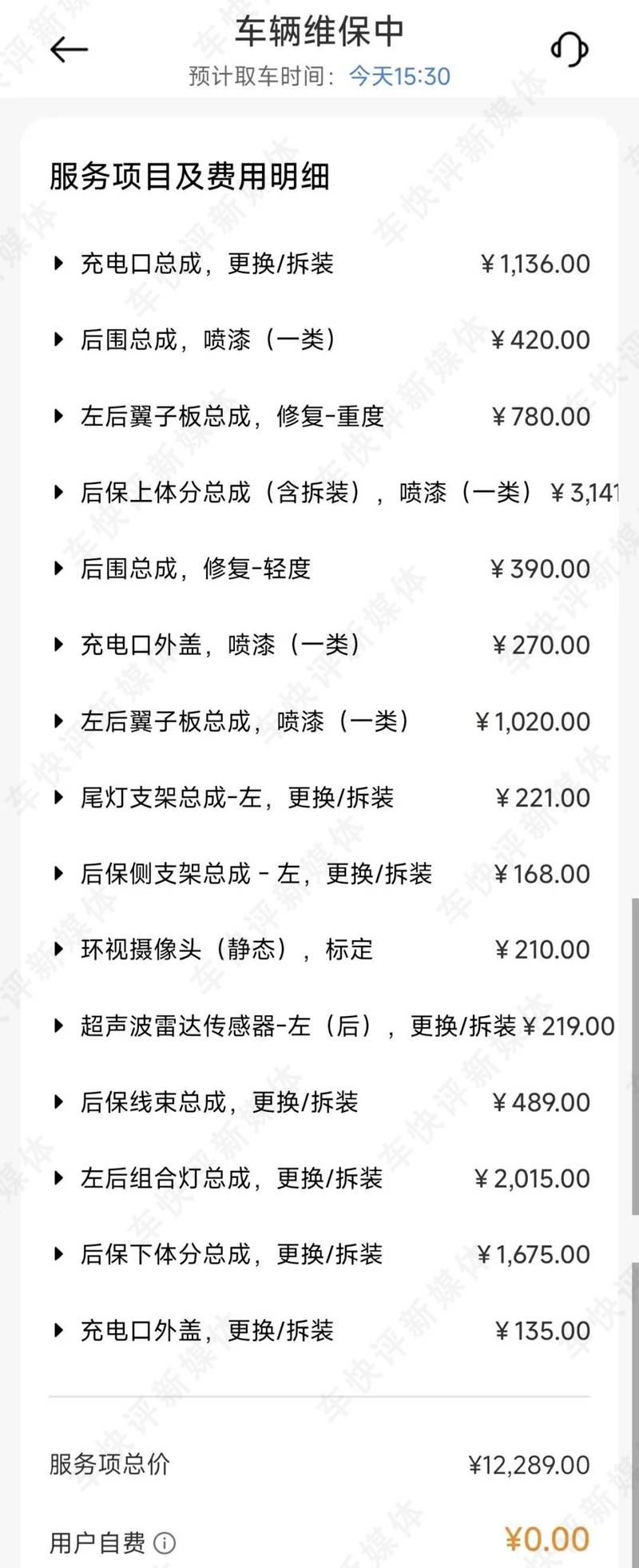Viewport: 639px width, 1568px height.
Task: Expand the 后保侧支架总成 - 左 row
Action: (58, 874)
